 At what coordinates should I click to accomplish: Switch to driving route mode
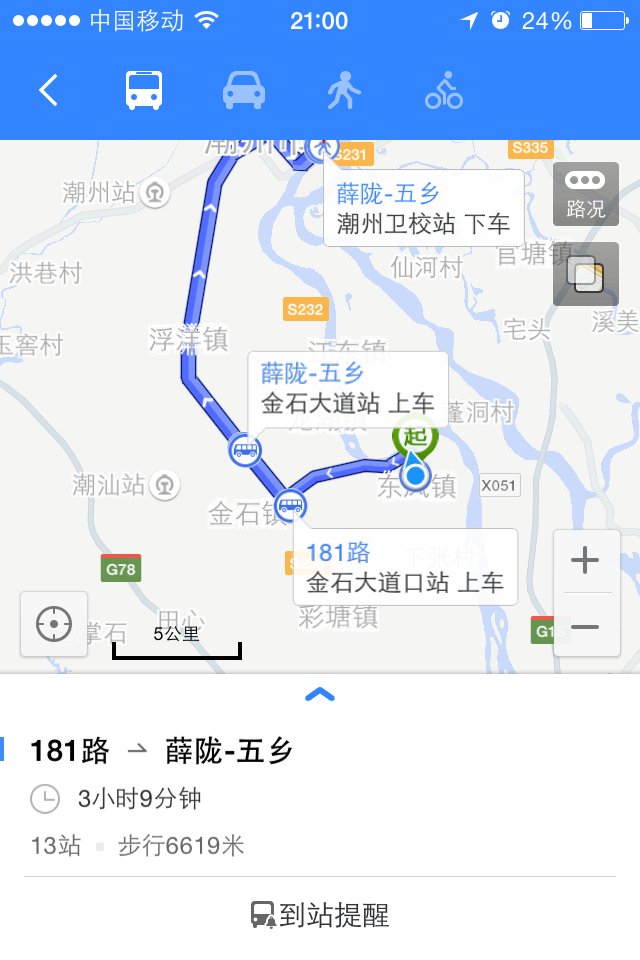(243, 91)
